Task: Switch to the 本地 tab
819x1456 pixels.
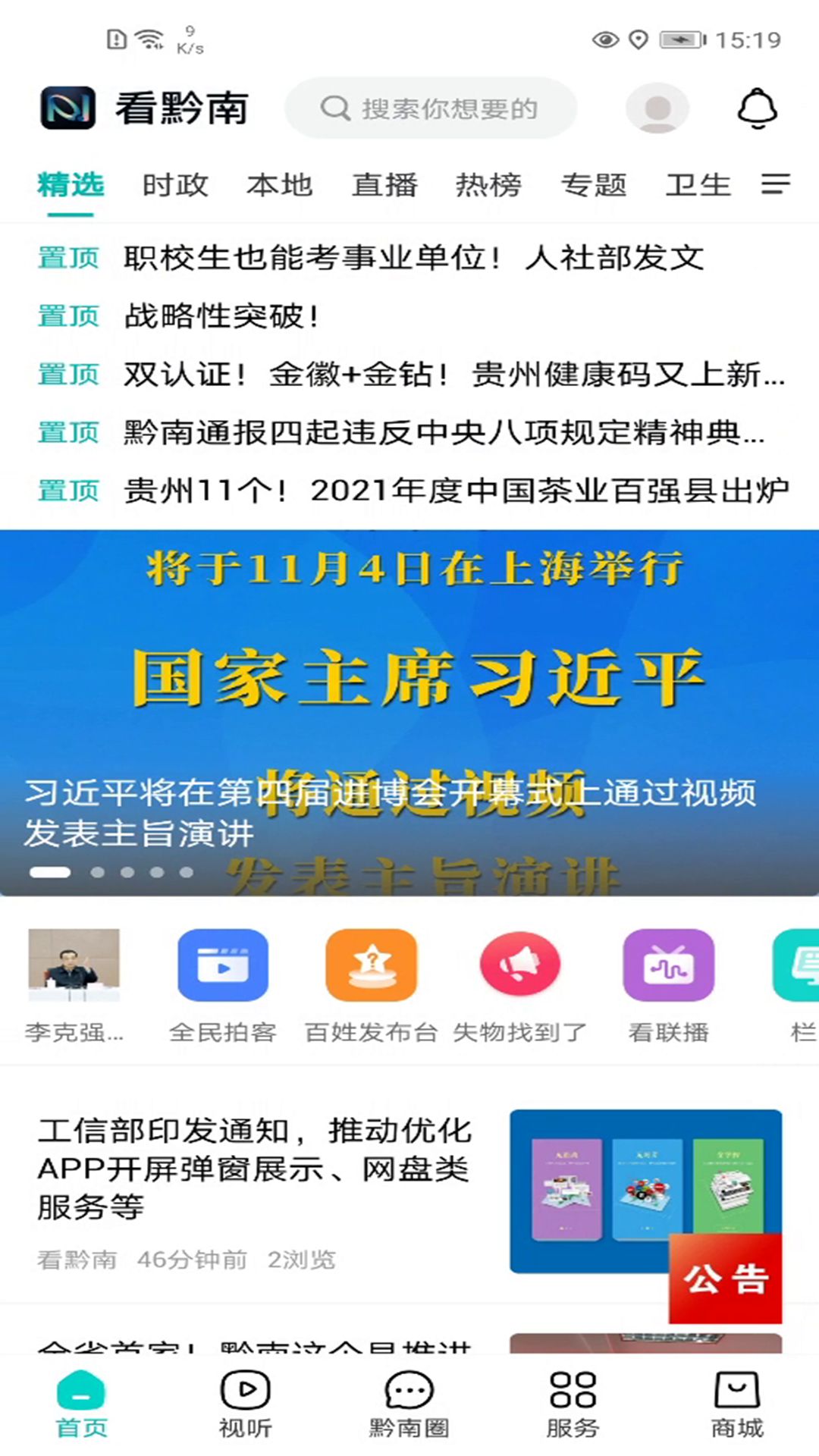Action: click(x=279, y=185)
